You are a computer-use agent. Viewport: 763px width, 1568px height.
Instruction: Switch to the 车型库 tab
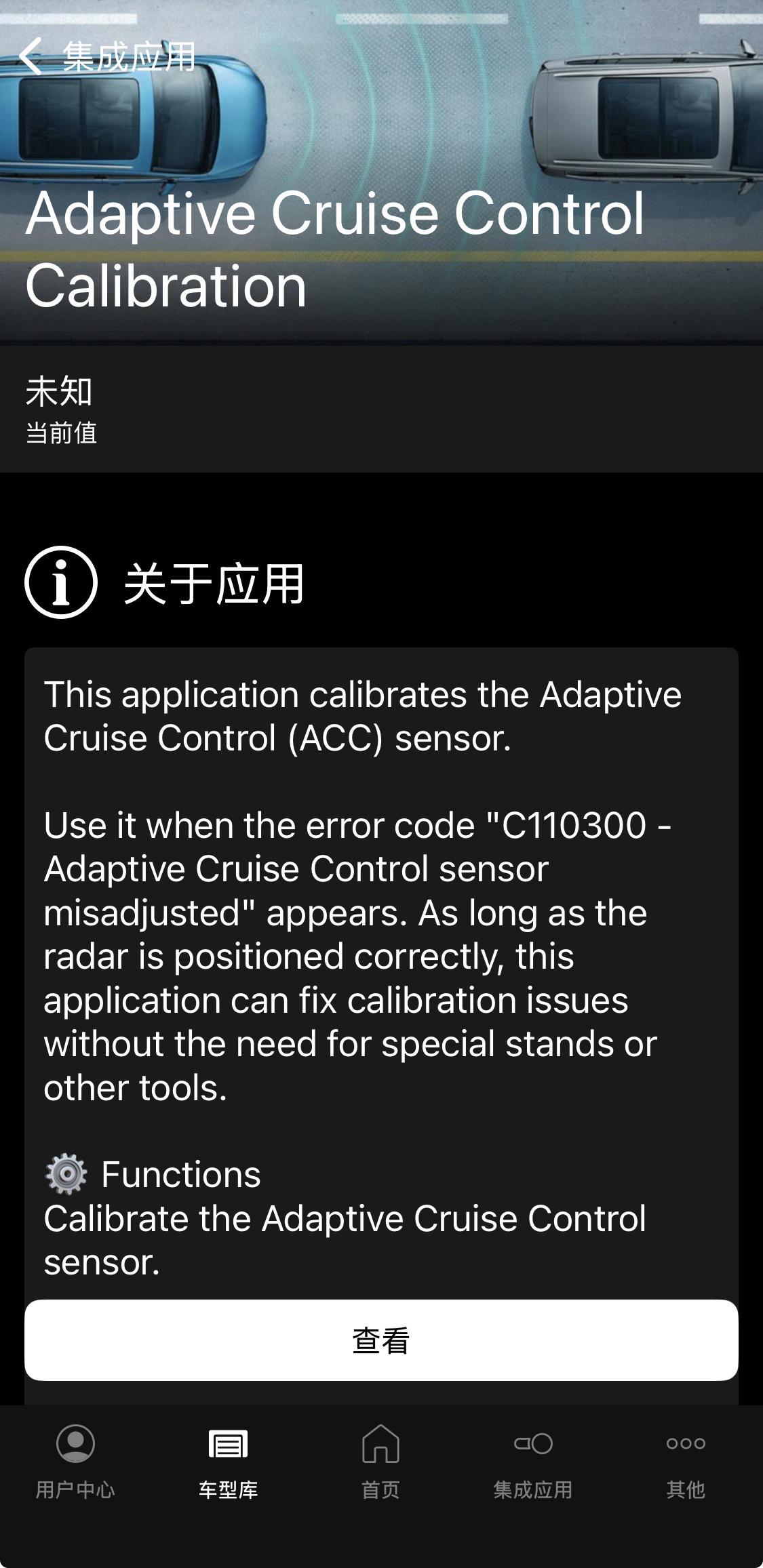(228, 1462)
